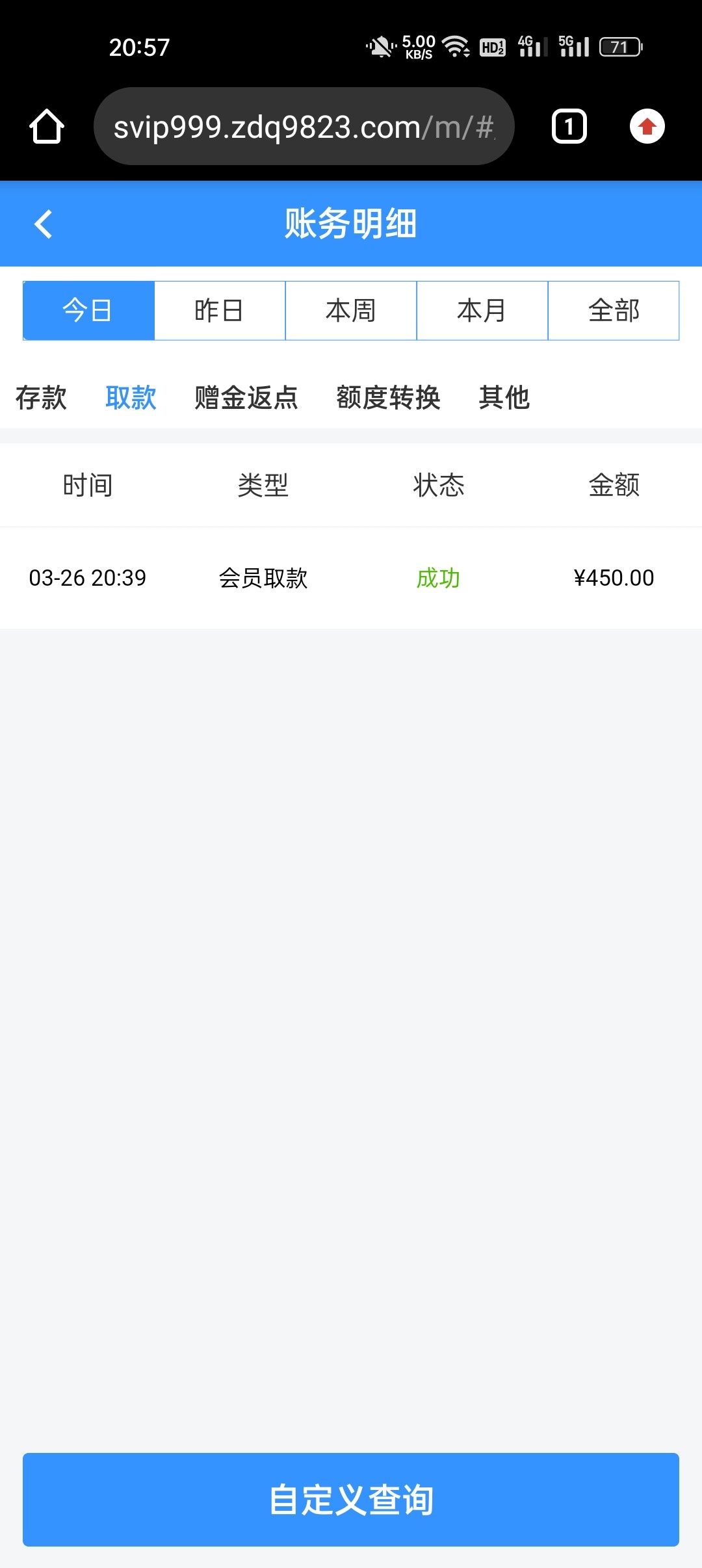
Task: Tap the back arrow on 账务明细 header
Action: tap(43, 224)
